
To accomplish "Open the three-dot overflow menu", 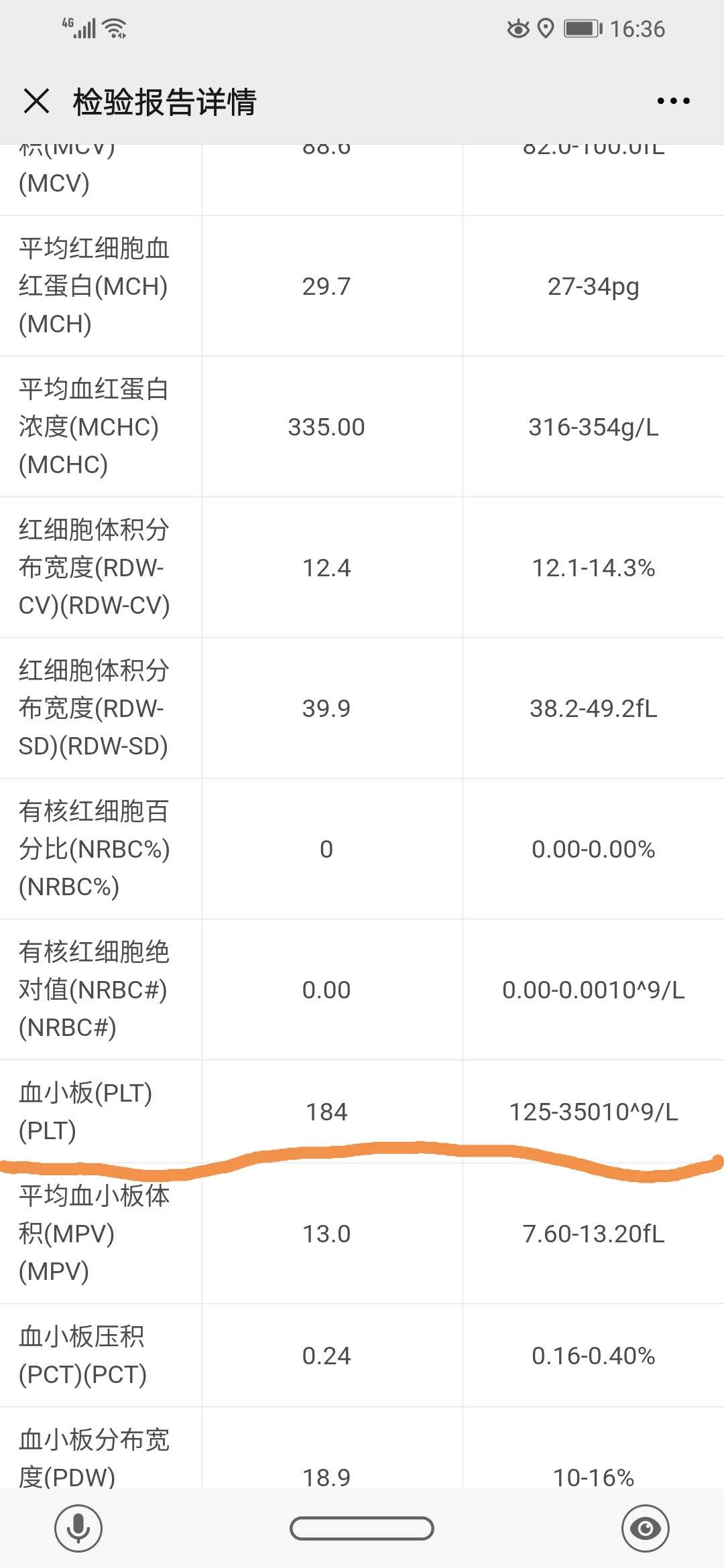I will tap(673, 101).
